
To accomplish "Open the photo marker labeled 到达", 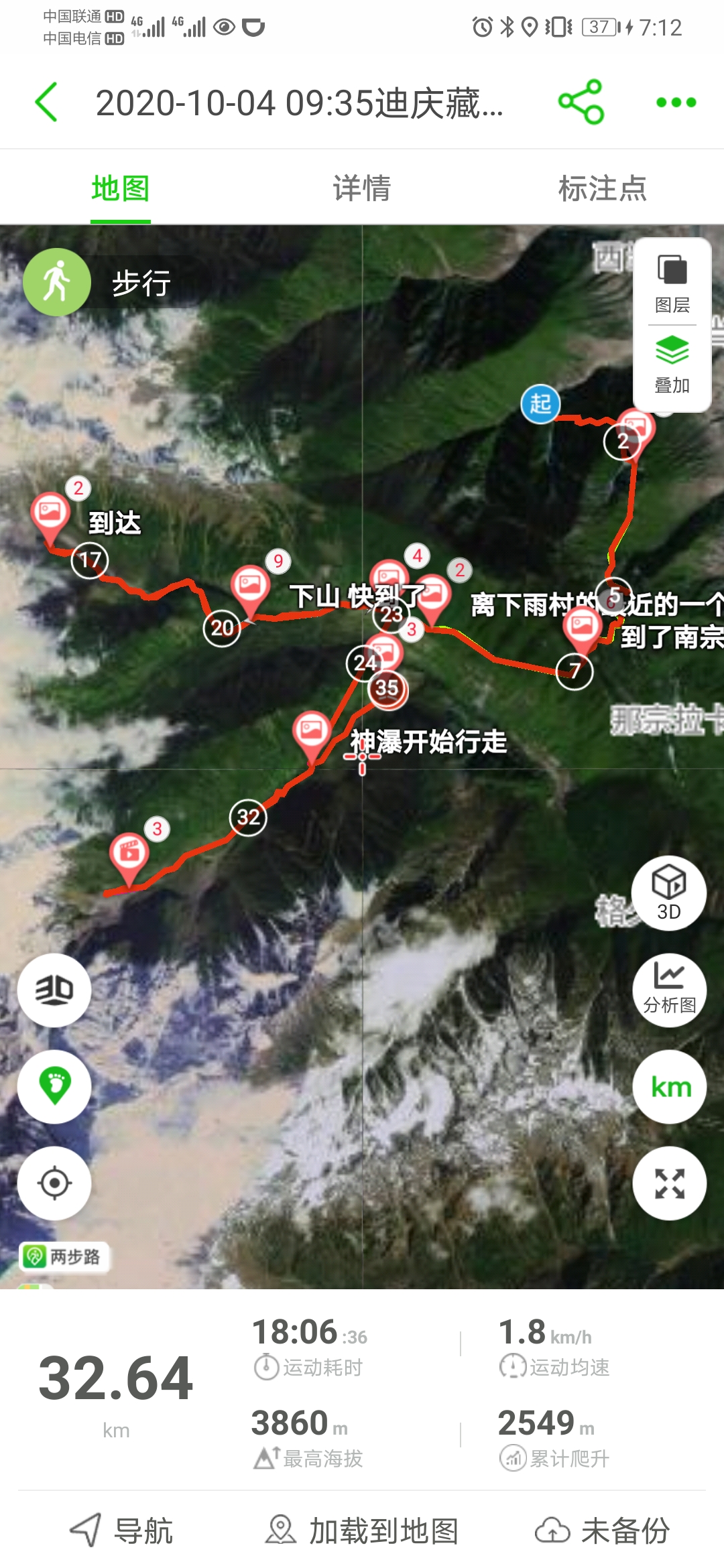I will (50, 514).
